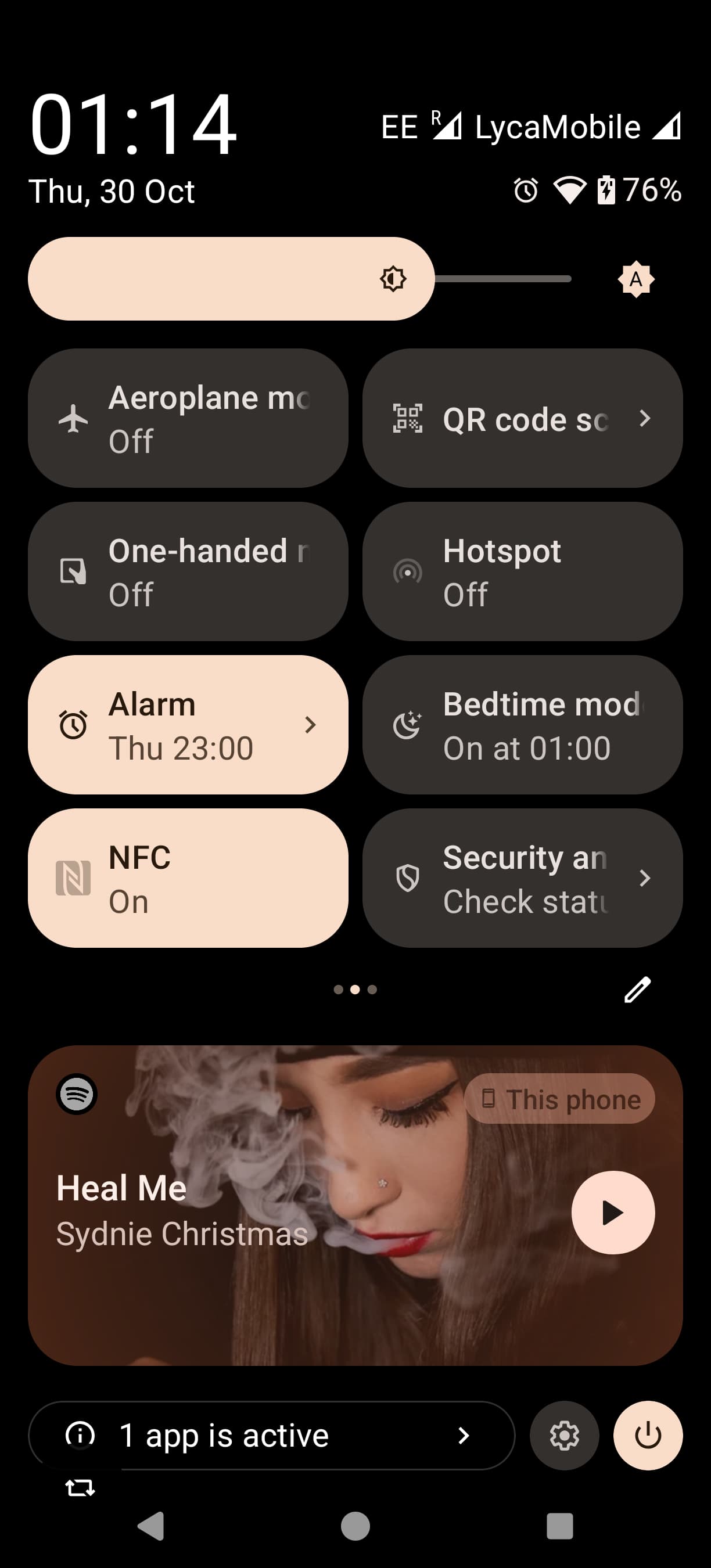Go back with navigation bar arrow

click(151, 1527)
